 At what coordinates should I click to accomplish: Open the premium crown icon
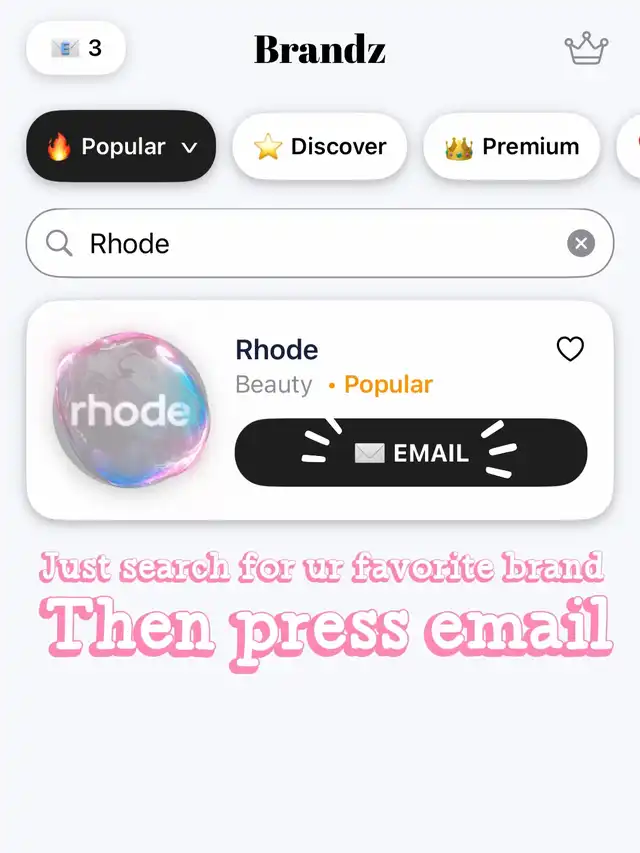[586, 48]
